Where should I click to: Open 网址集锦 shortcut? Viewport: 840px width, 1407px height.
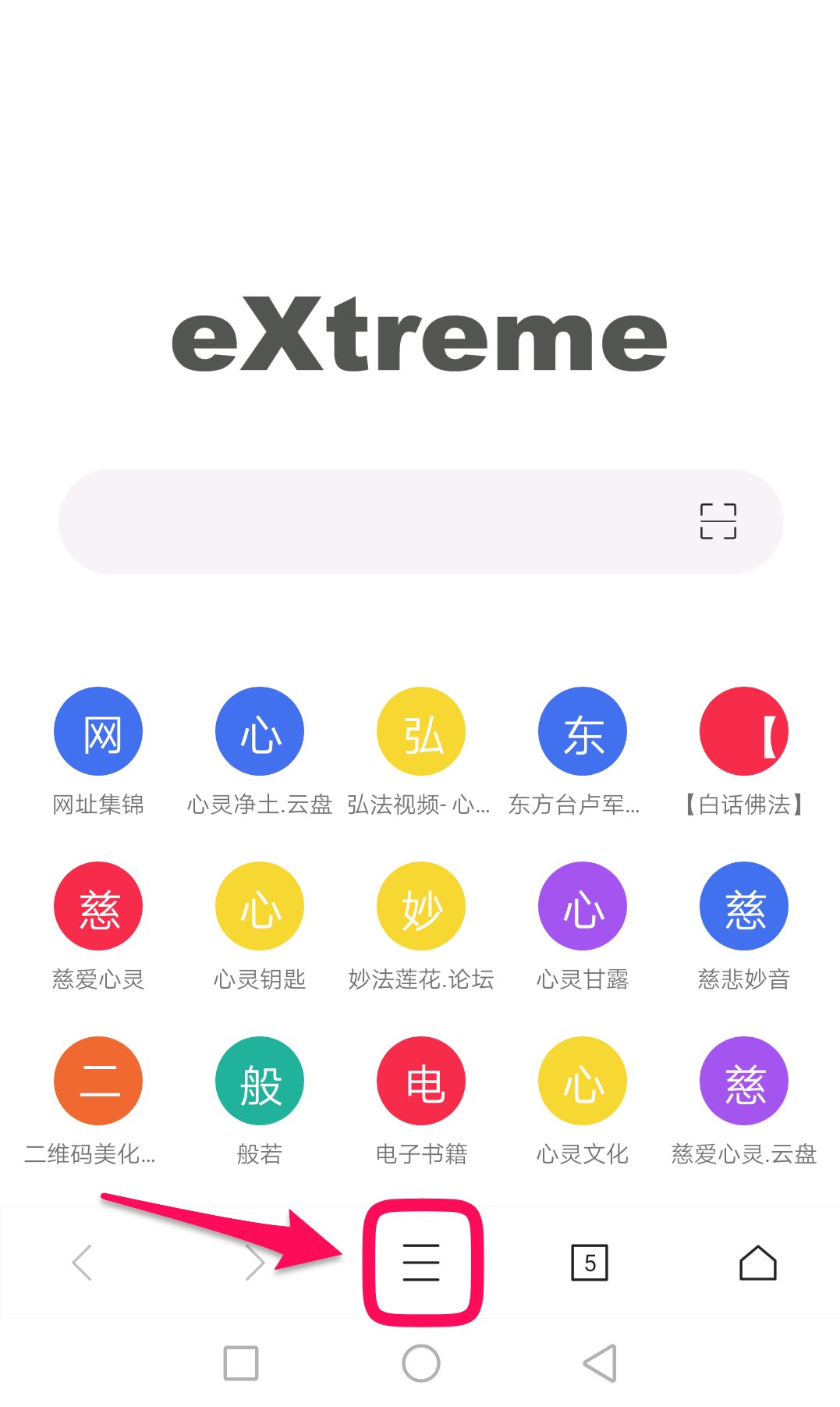point(98,732)
